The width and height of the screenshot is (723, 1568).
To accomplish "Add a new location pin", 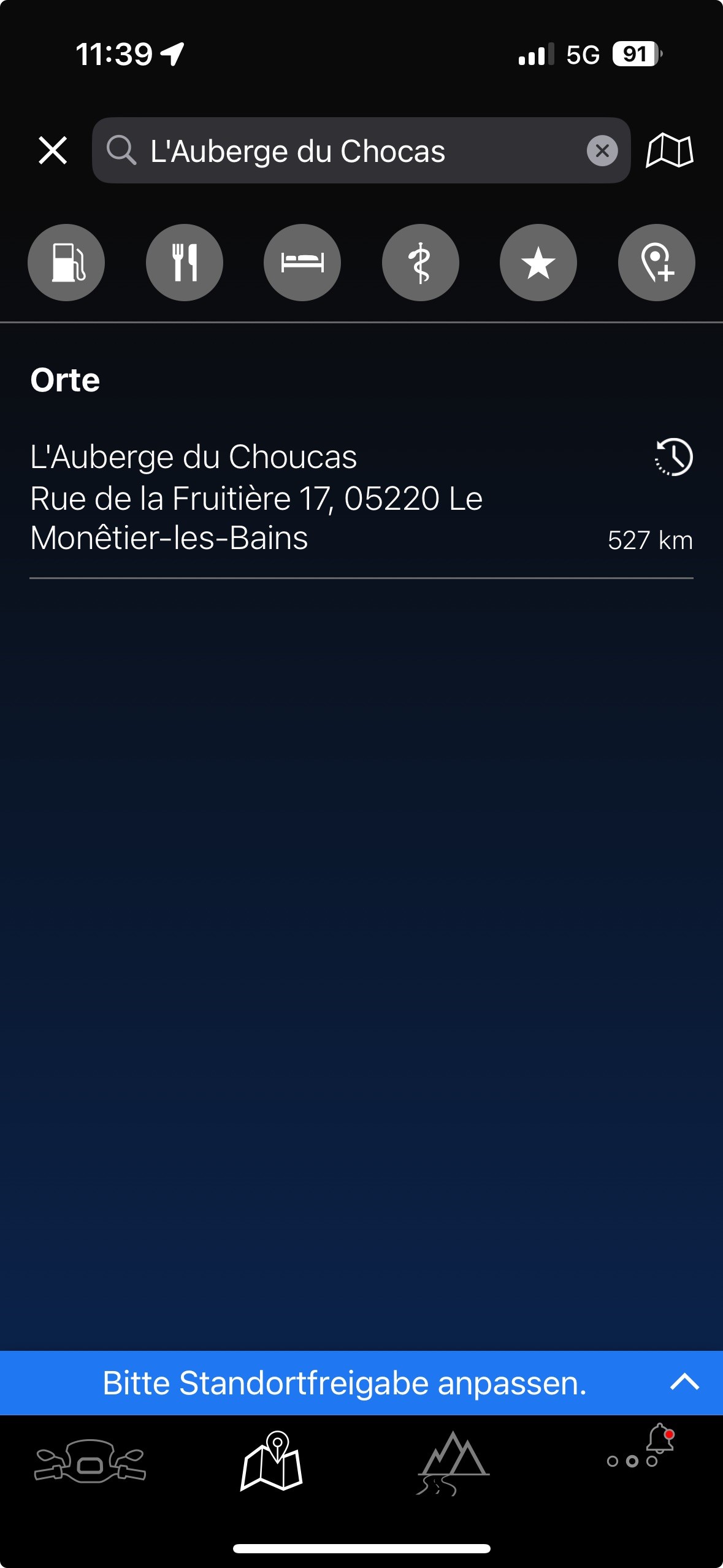I will tap(657, 263).
